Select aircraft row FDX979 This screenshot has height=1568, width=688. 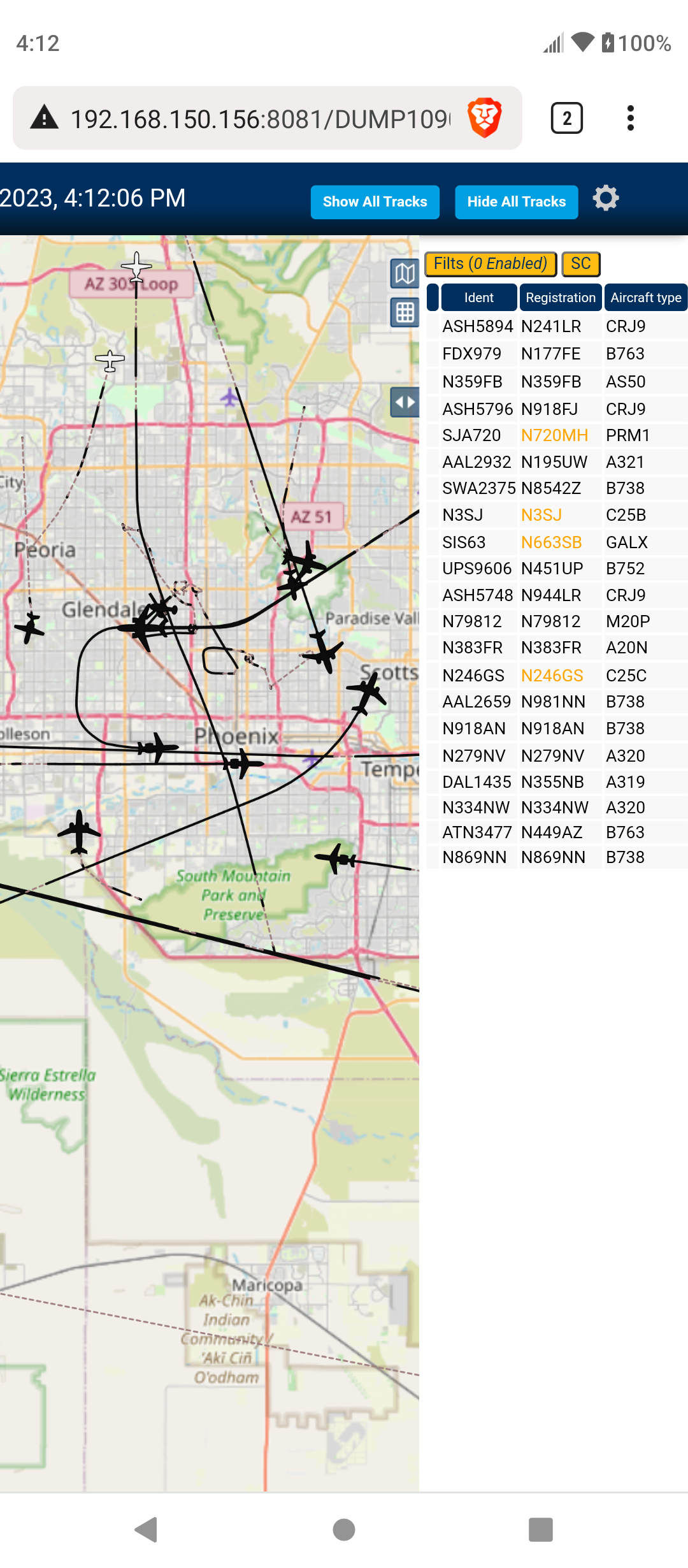pyautogui.click(x=557, y=354)
